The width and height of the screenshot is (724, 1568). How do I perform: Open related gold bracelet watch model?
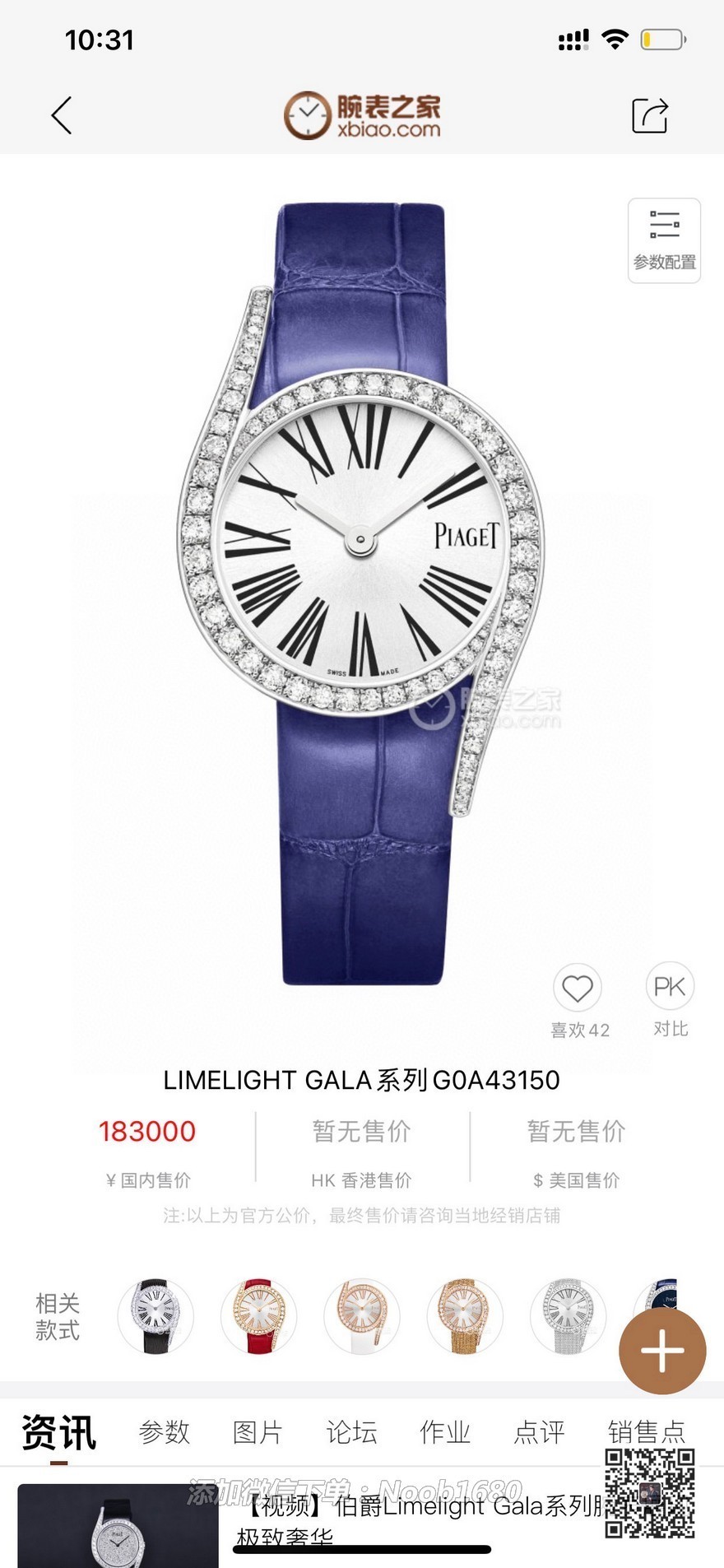[465, 1317]
